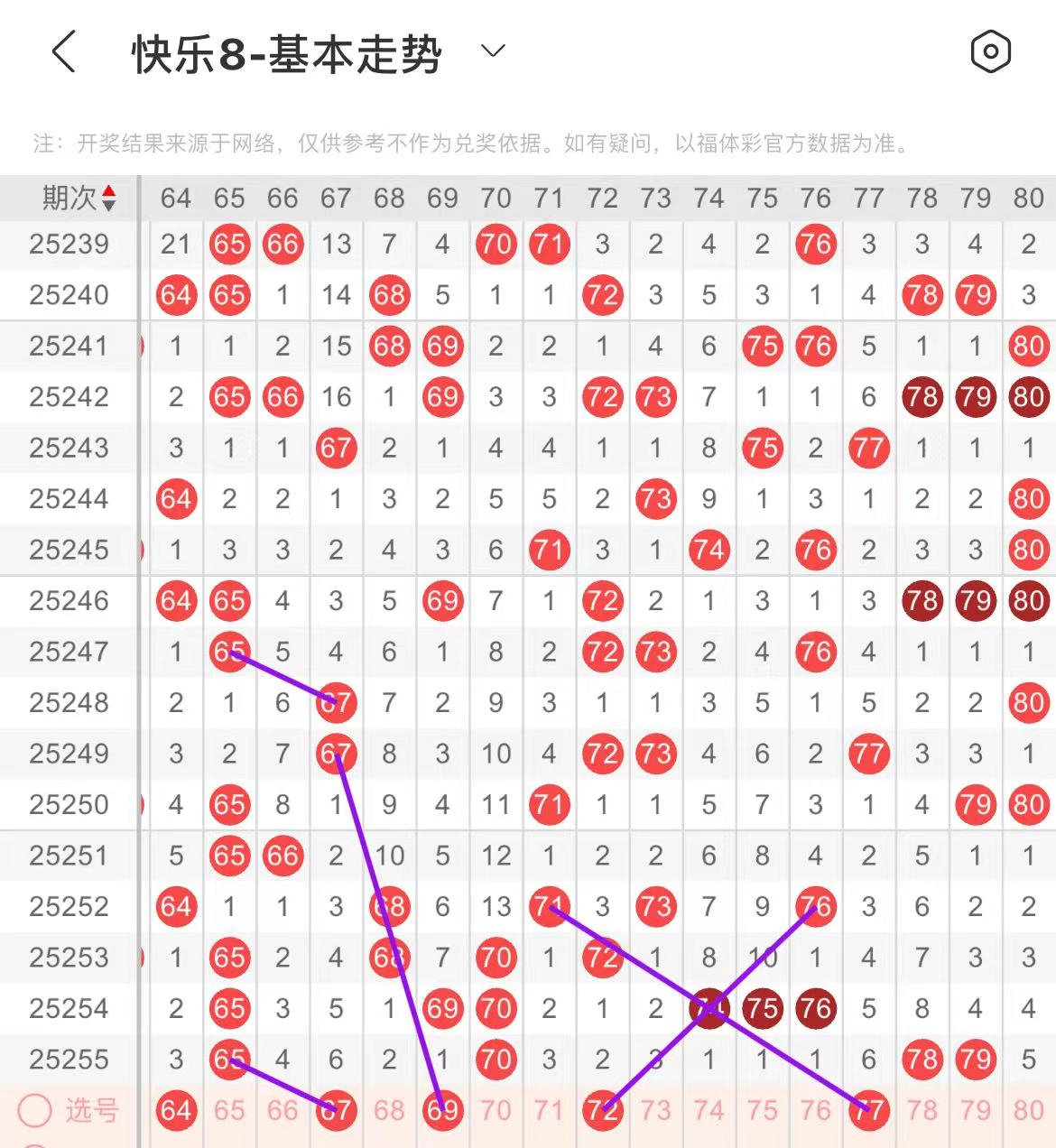Select number 75 in 选号 row
This screenshot has width=1056, height=1148.
(x=762, y=1110)
